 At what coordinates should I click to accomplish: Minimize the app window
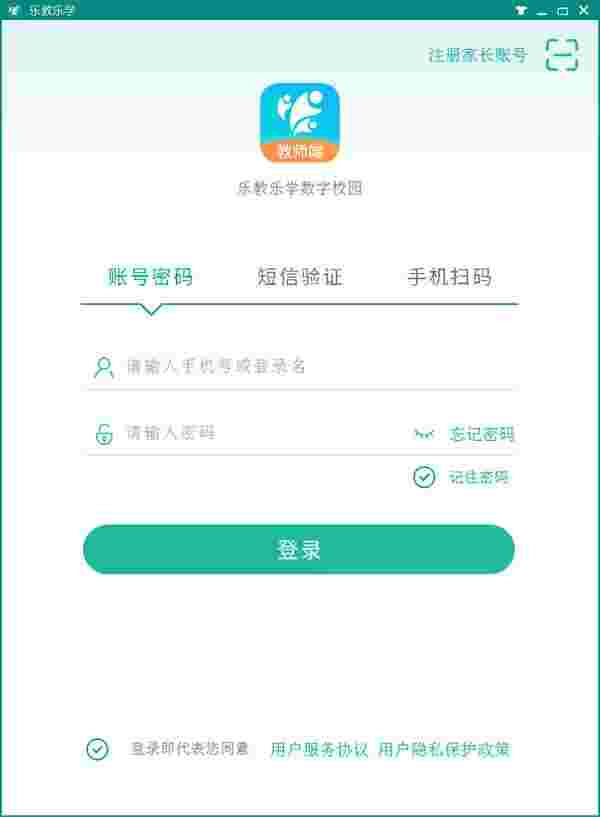(x=541, y=10)
